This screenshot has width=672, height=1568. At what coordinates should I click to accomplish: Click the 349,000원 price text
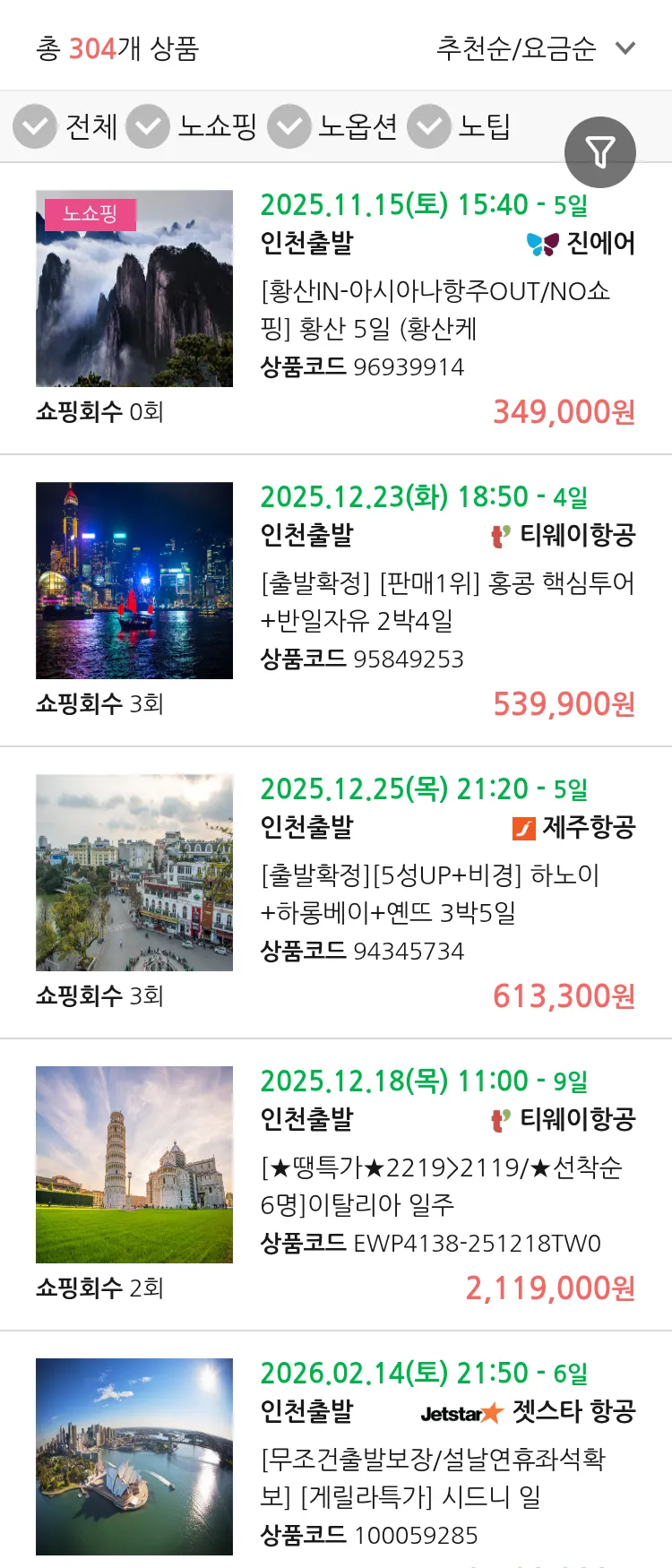point(562,413)
